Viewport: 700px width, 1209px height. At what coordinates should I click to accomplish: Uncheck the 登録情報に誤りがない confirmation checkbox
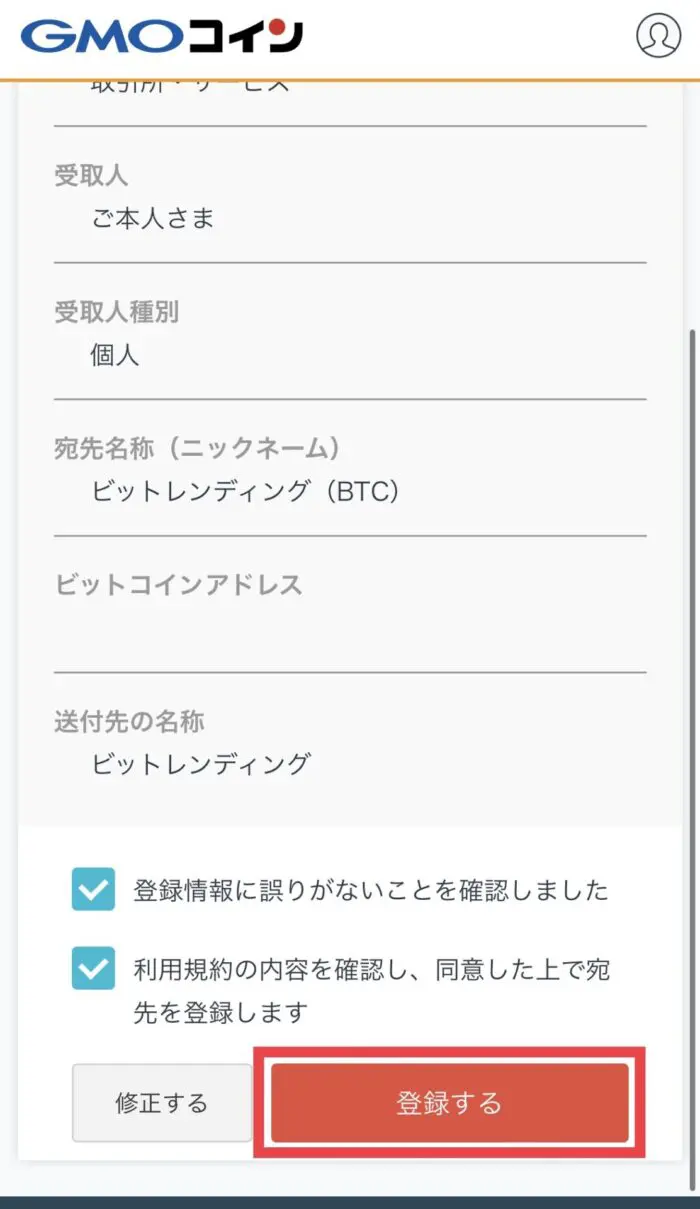click(x=94, y=889)
